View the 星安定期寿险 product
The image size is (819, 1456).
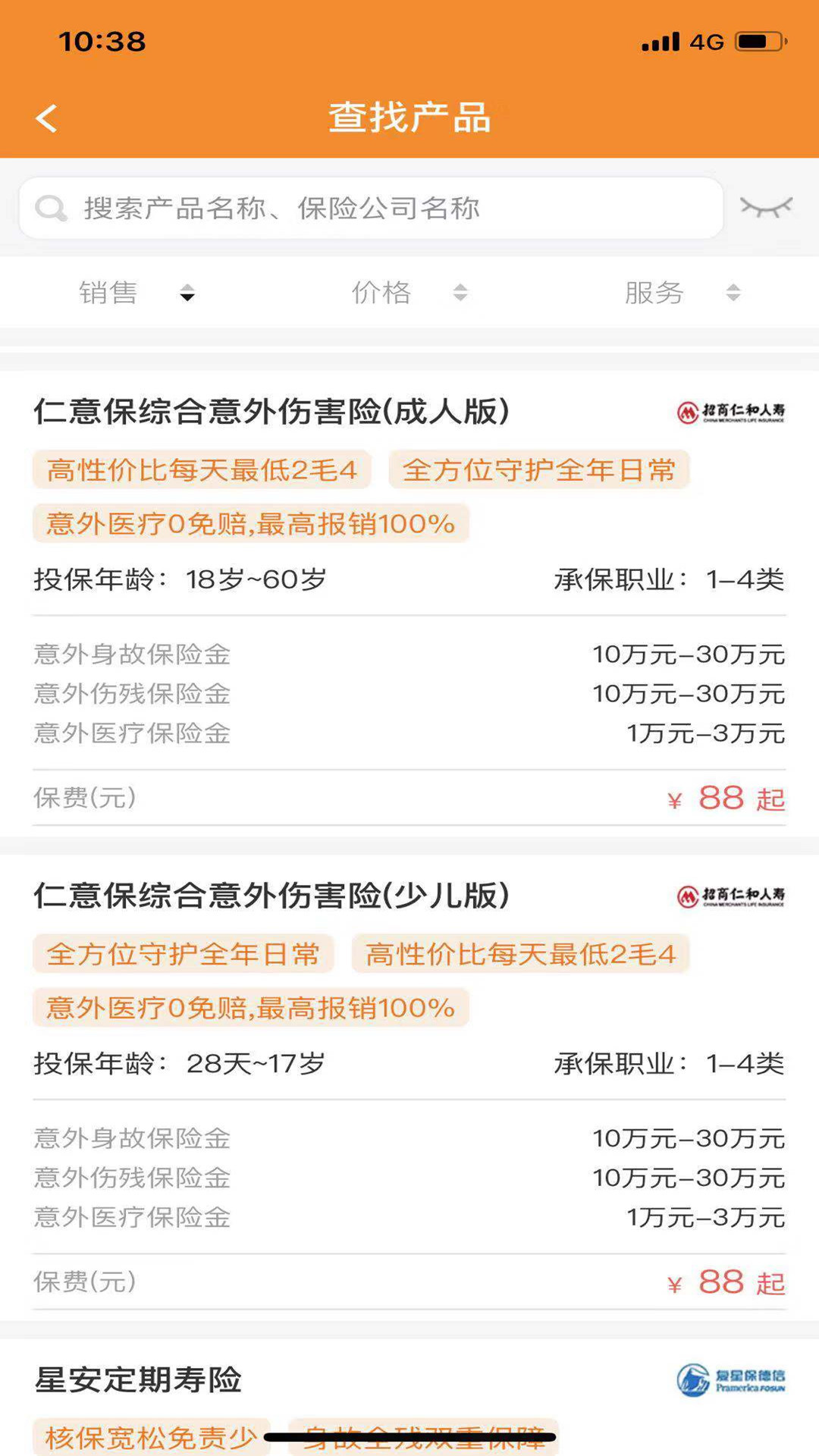pyautogui.click(x=138, y=1379)
